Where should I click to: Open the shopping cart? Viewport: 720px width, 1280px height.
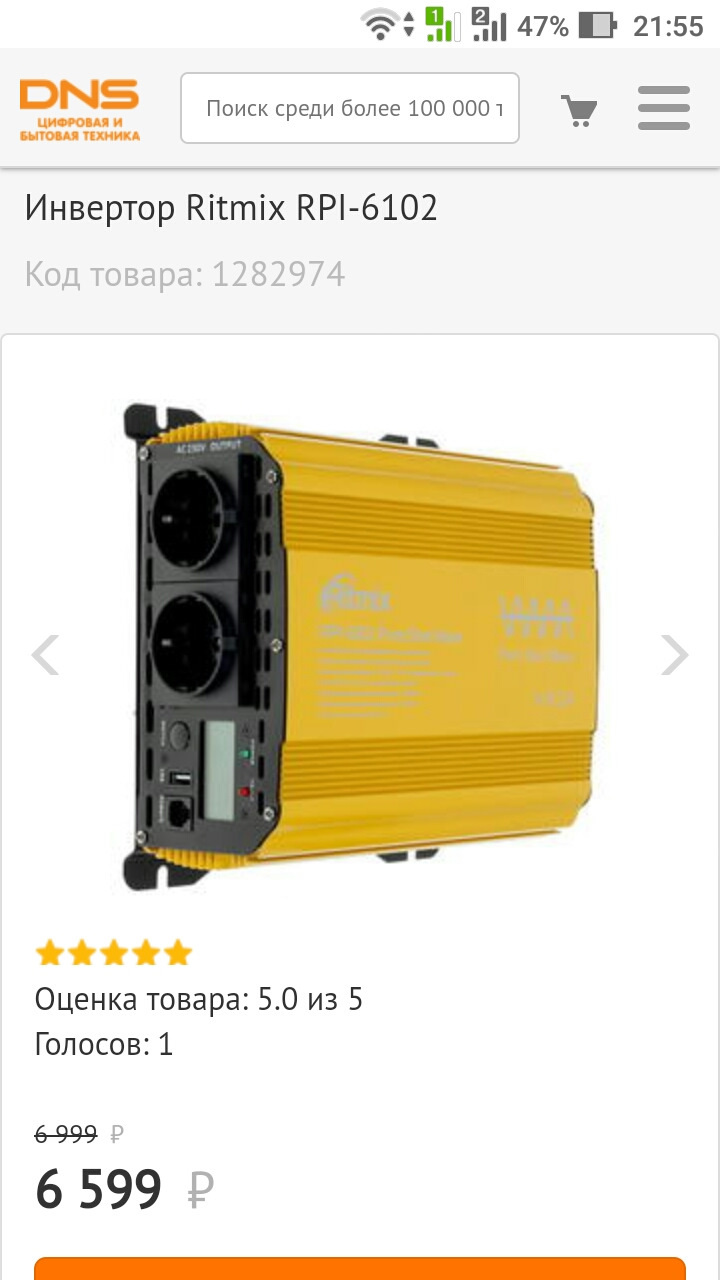tap(578, 109)
